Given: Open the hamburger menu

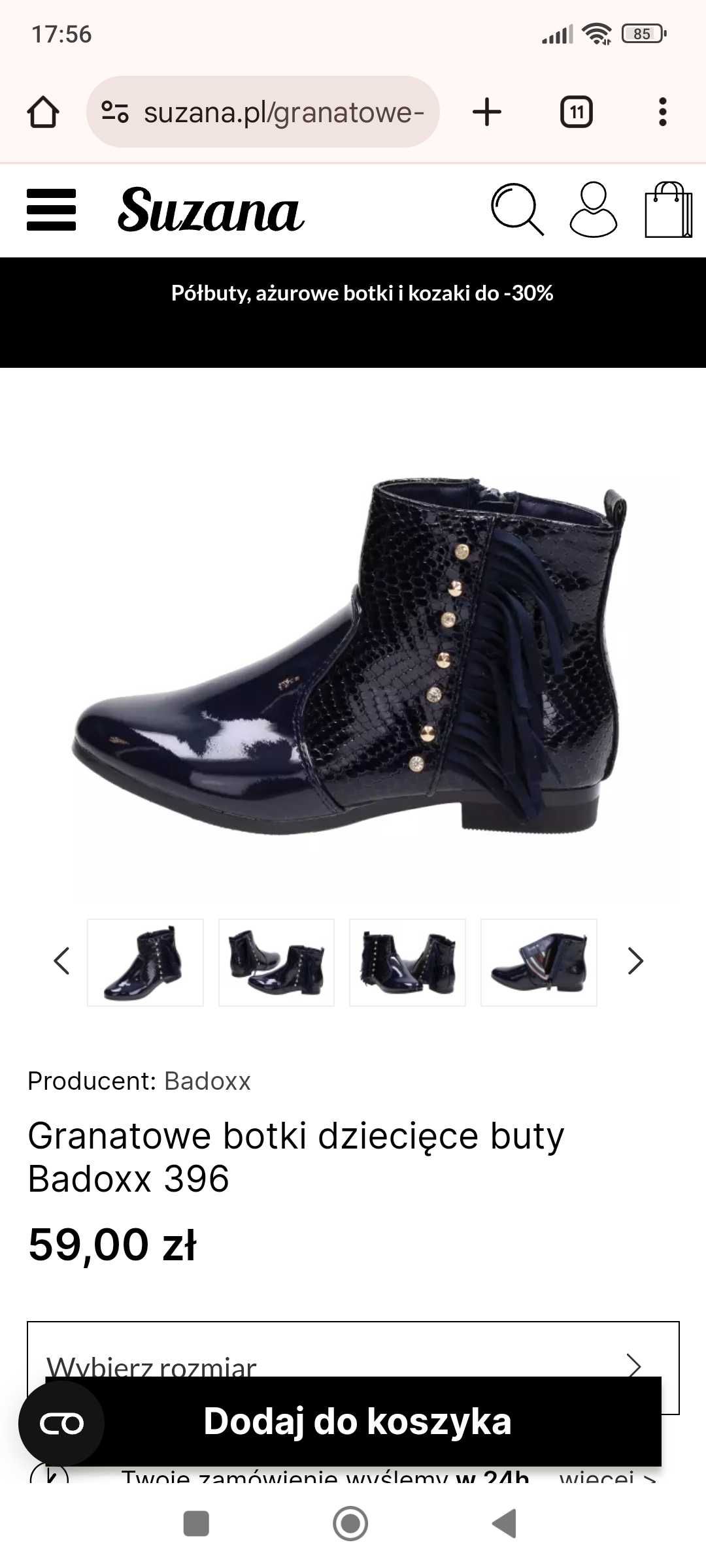Looking at the screenshot, I should point(51,210).
